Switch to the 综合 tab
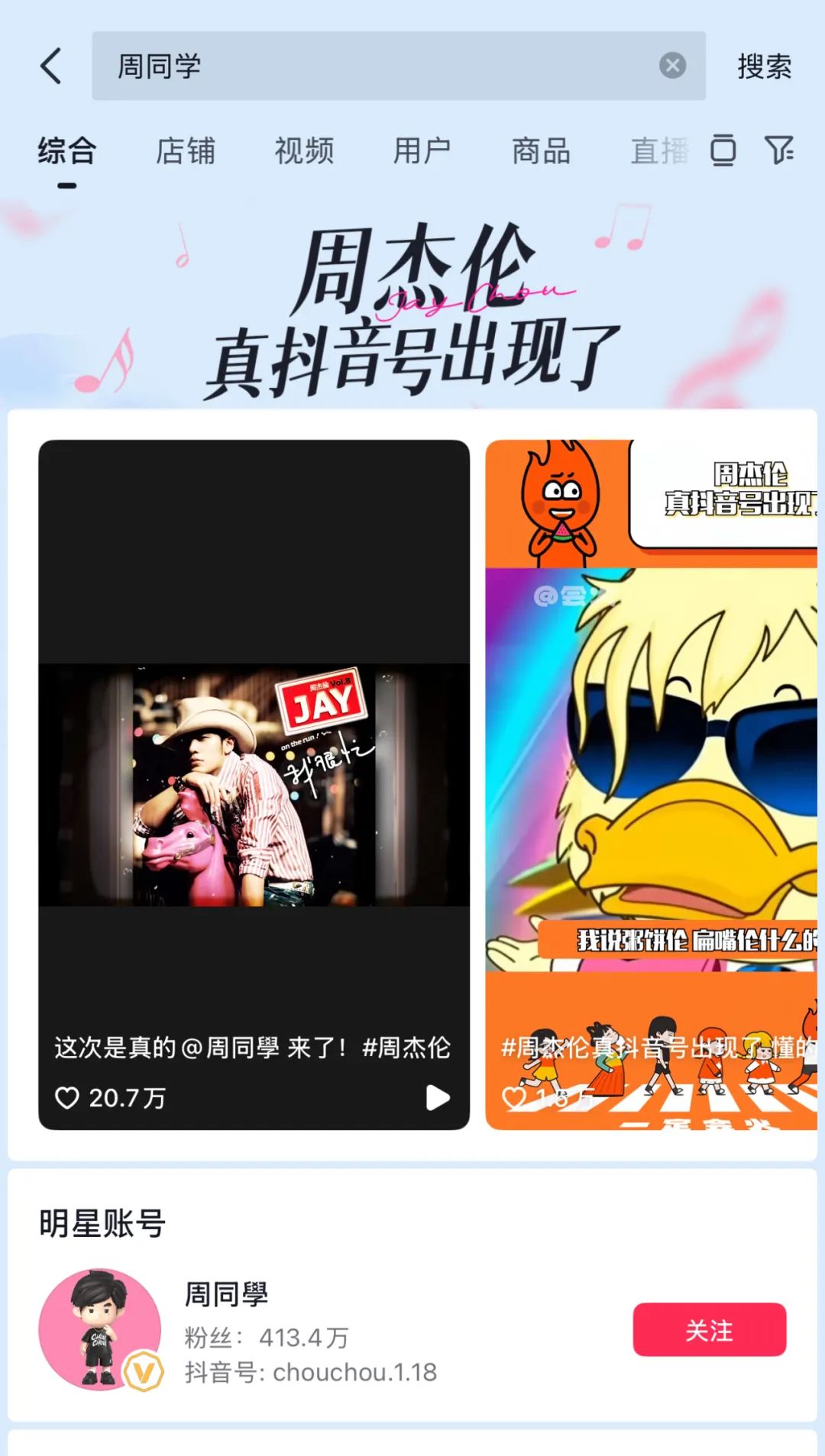This screenshot has width=825, height=1456. (67, 151)
